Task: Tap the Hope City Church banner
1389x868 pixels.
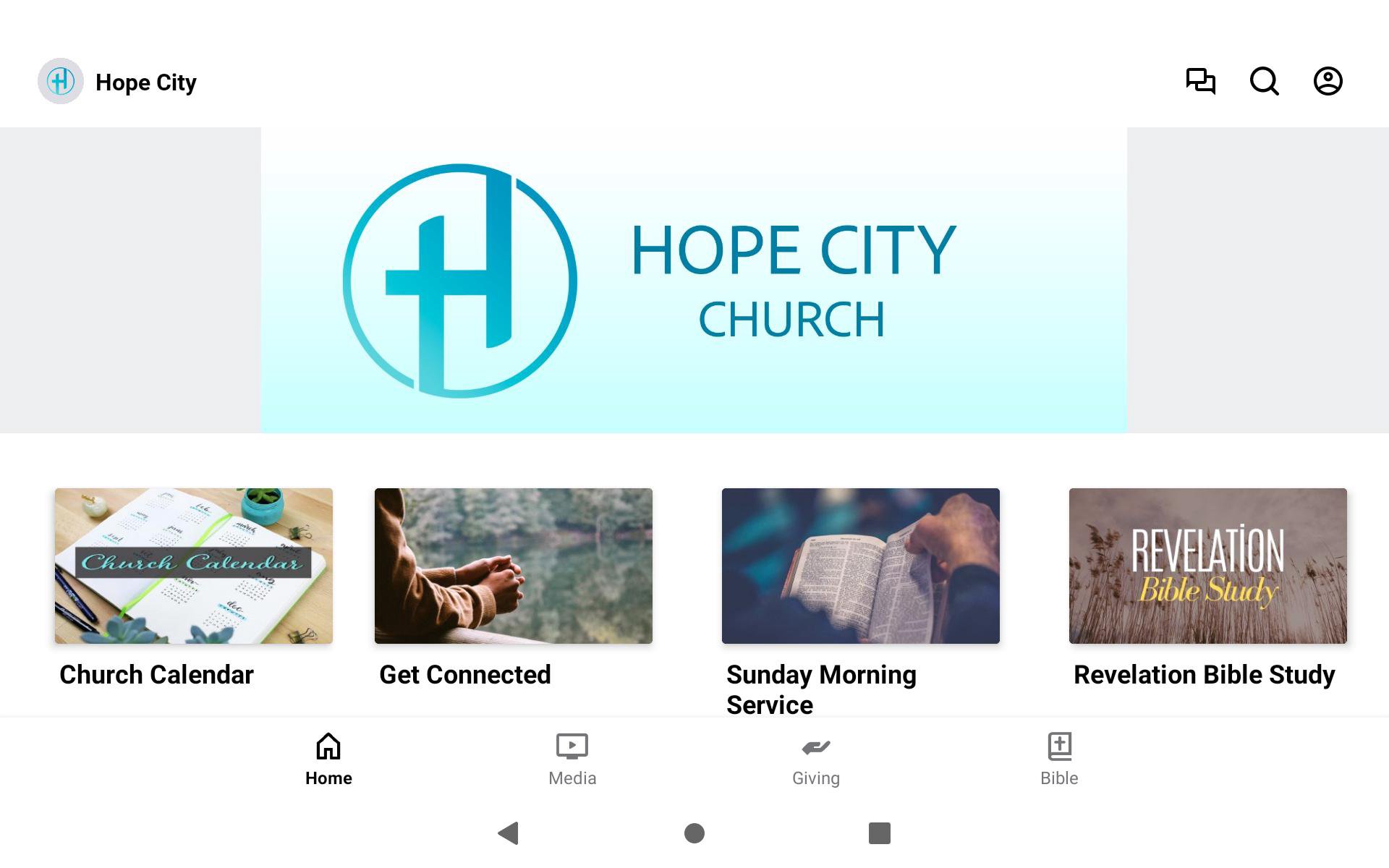Action: 694,281
